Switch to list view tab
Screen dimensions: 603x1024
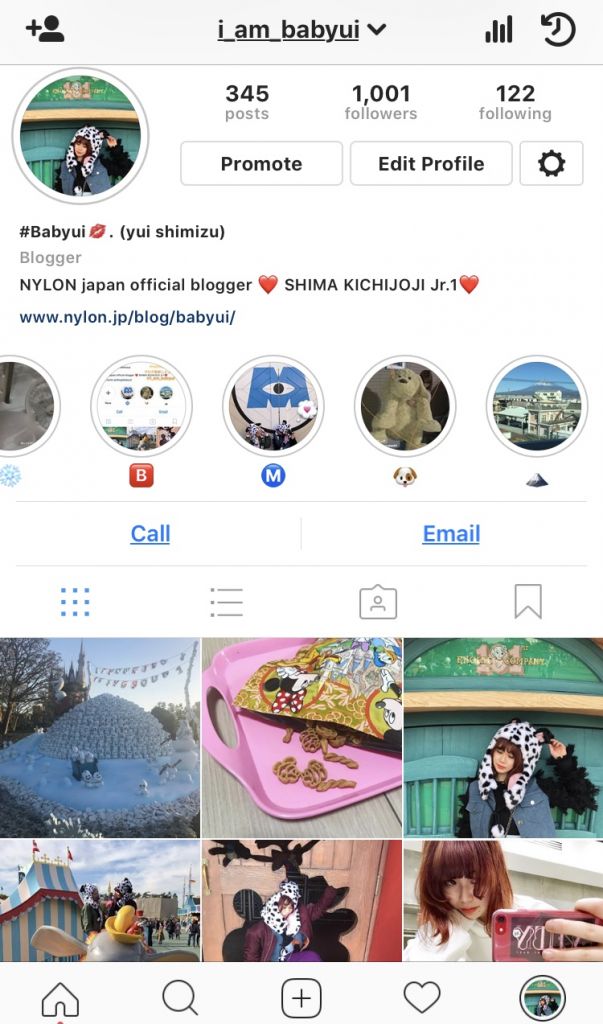(x=227, y=602)
